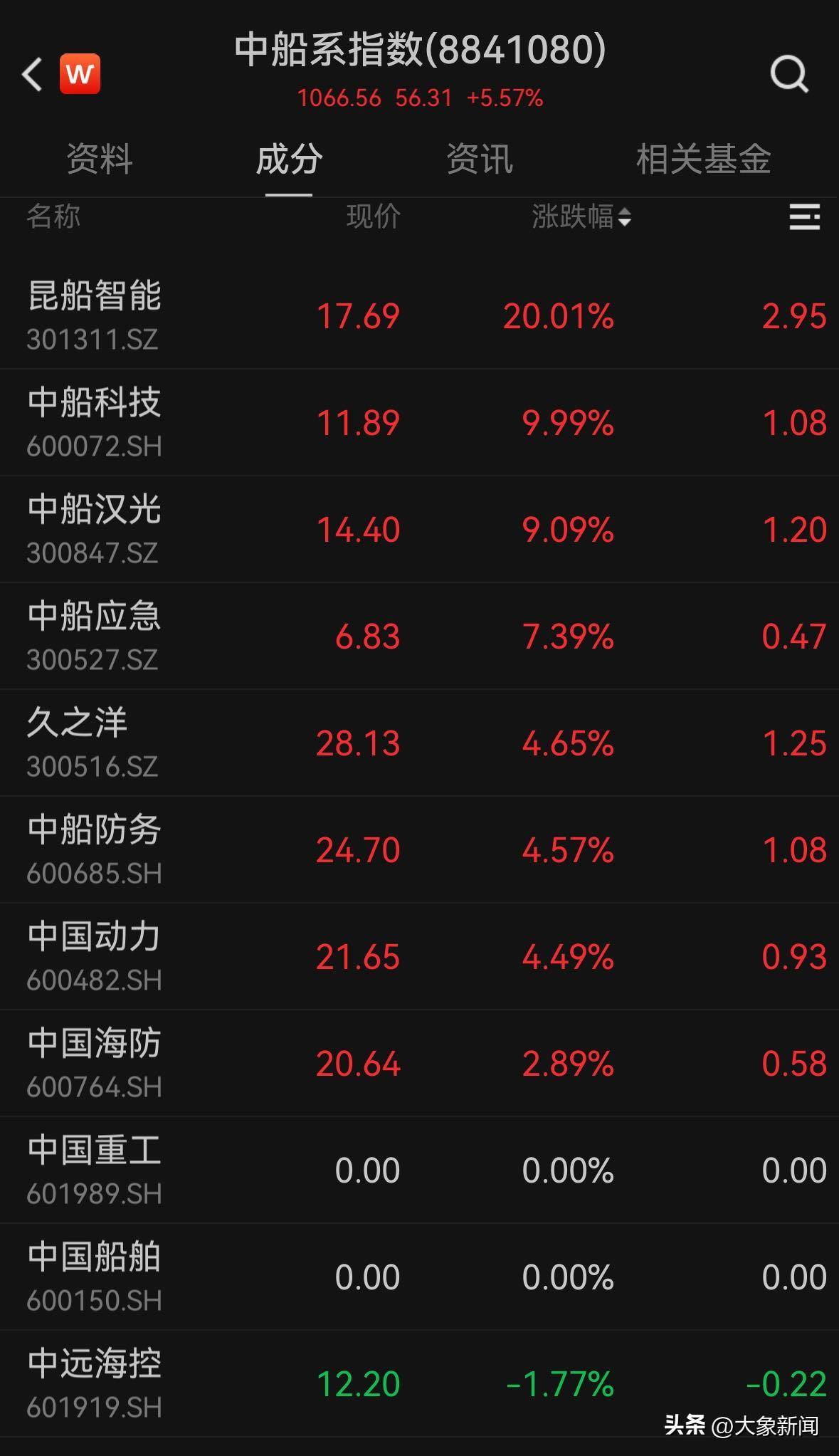Open 中远海控 stock details
The width and height of the screenshot is (839, 1456).
(94, 1383)
